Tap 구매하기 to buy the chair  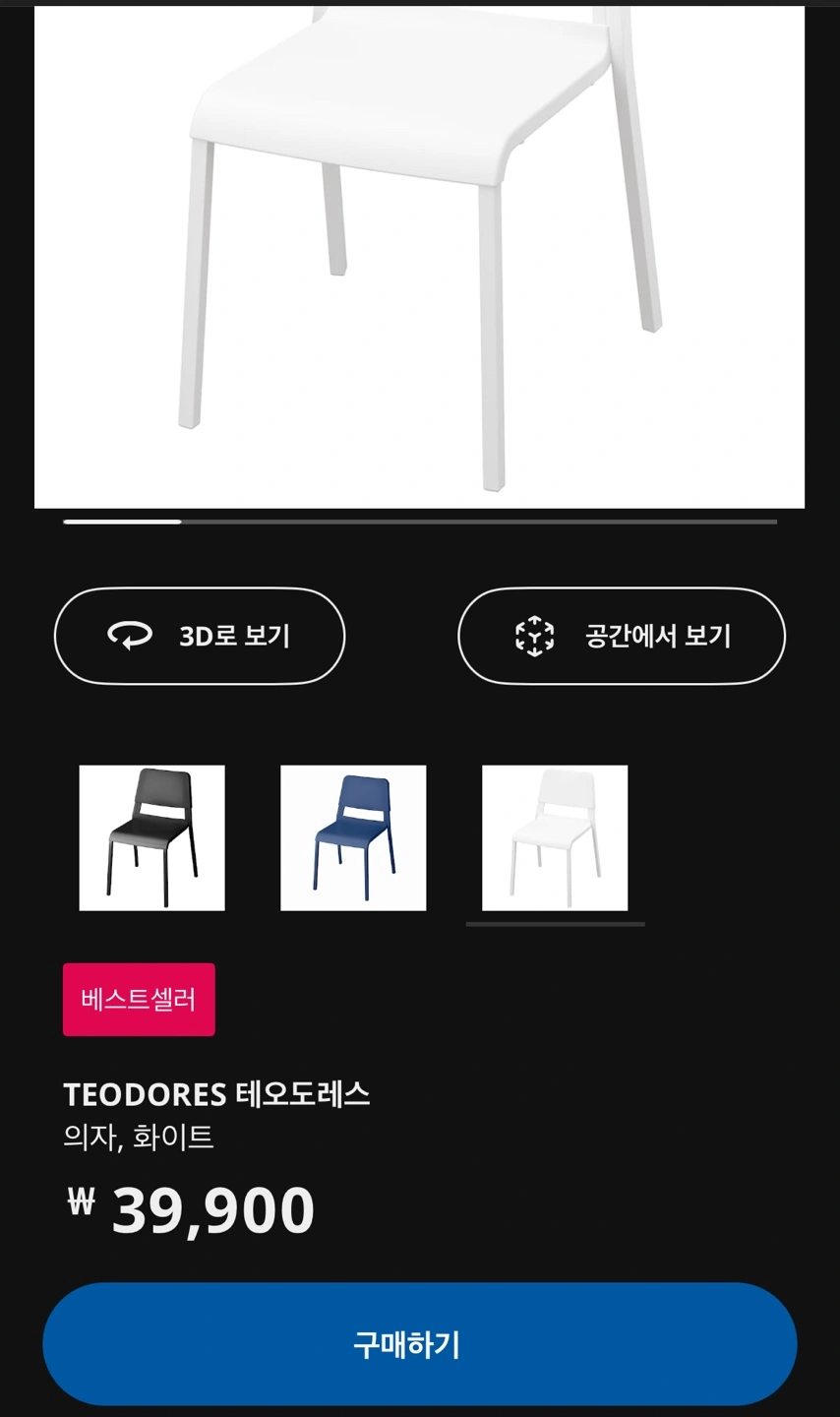click(420, 1344)
